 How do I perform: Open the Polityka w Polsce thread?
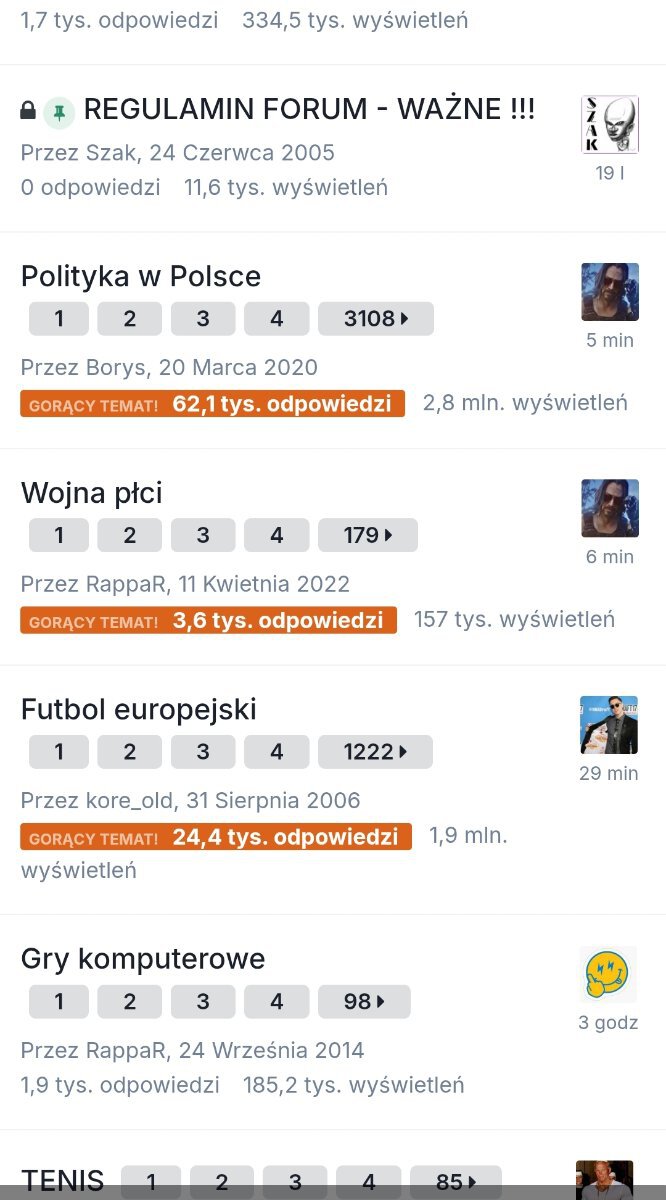(x=141, y=276)
